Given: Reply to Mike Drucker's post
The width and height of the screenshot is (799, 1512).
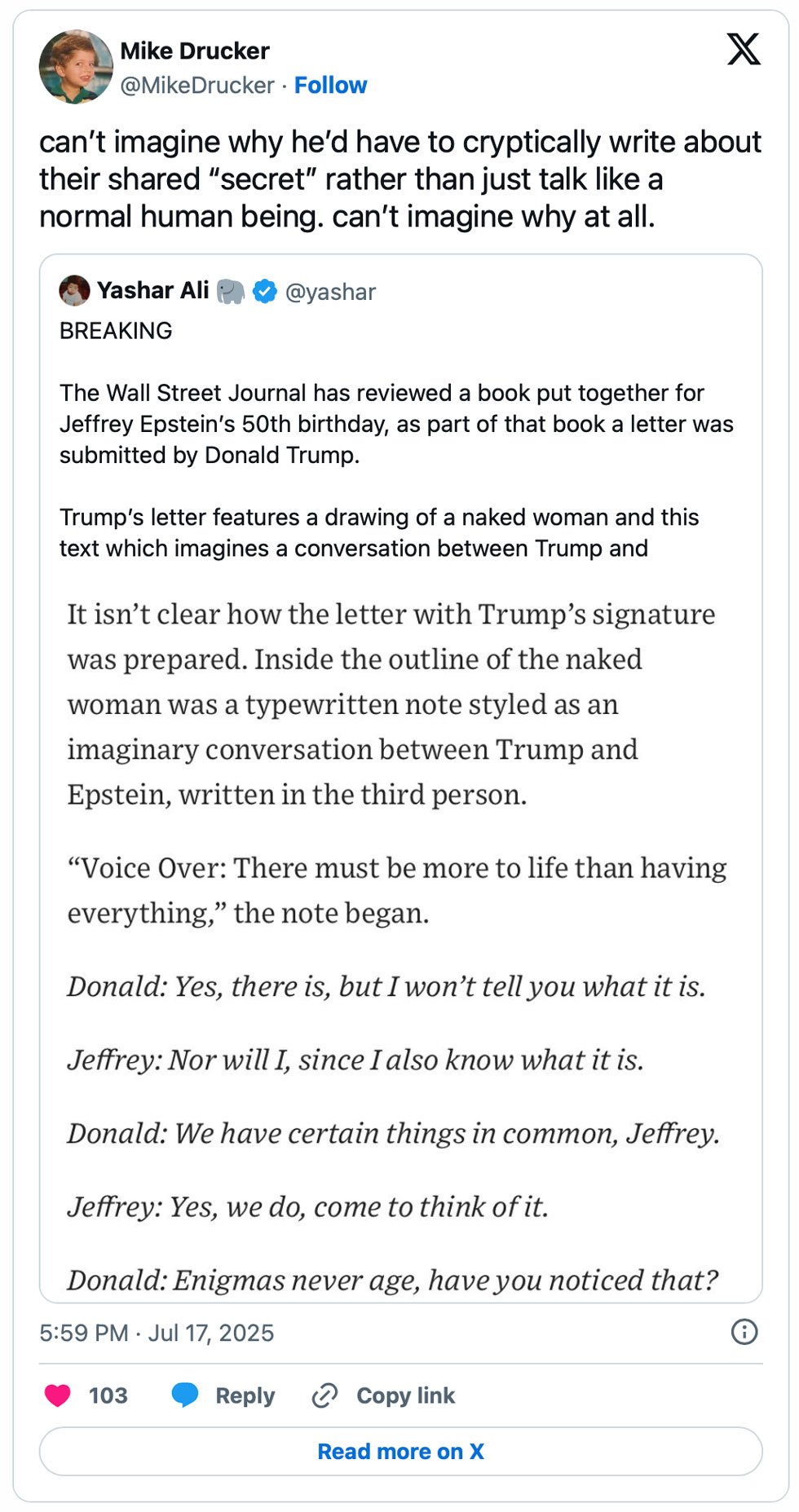Looking at the screenshot, I should pos(223,1395).
